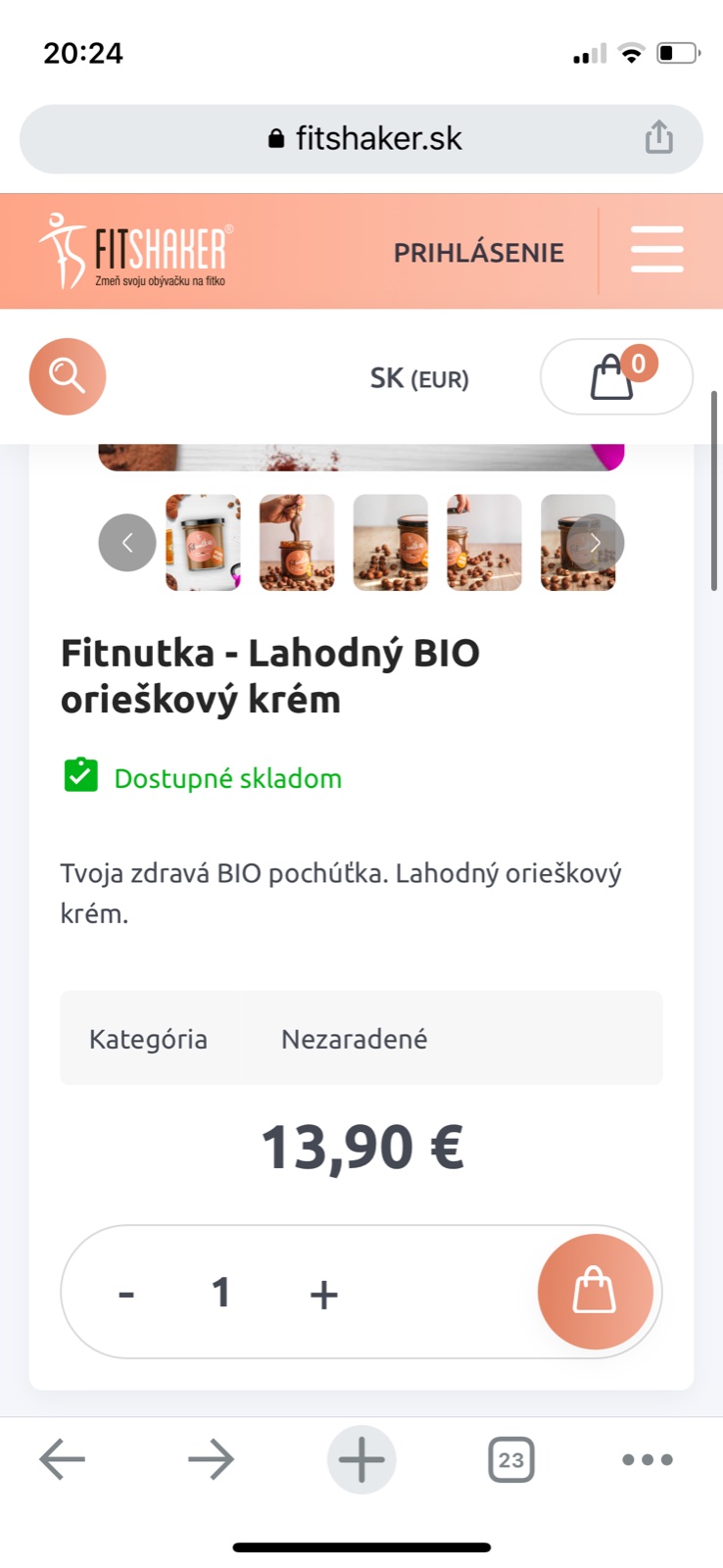The image size is (723, 1568).
Task: Open the shopping cart with 0 items
Action: coord(616,376)
